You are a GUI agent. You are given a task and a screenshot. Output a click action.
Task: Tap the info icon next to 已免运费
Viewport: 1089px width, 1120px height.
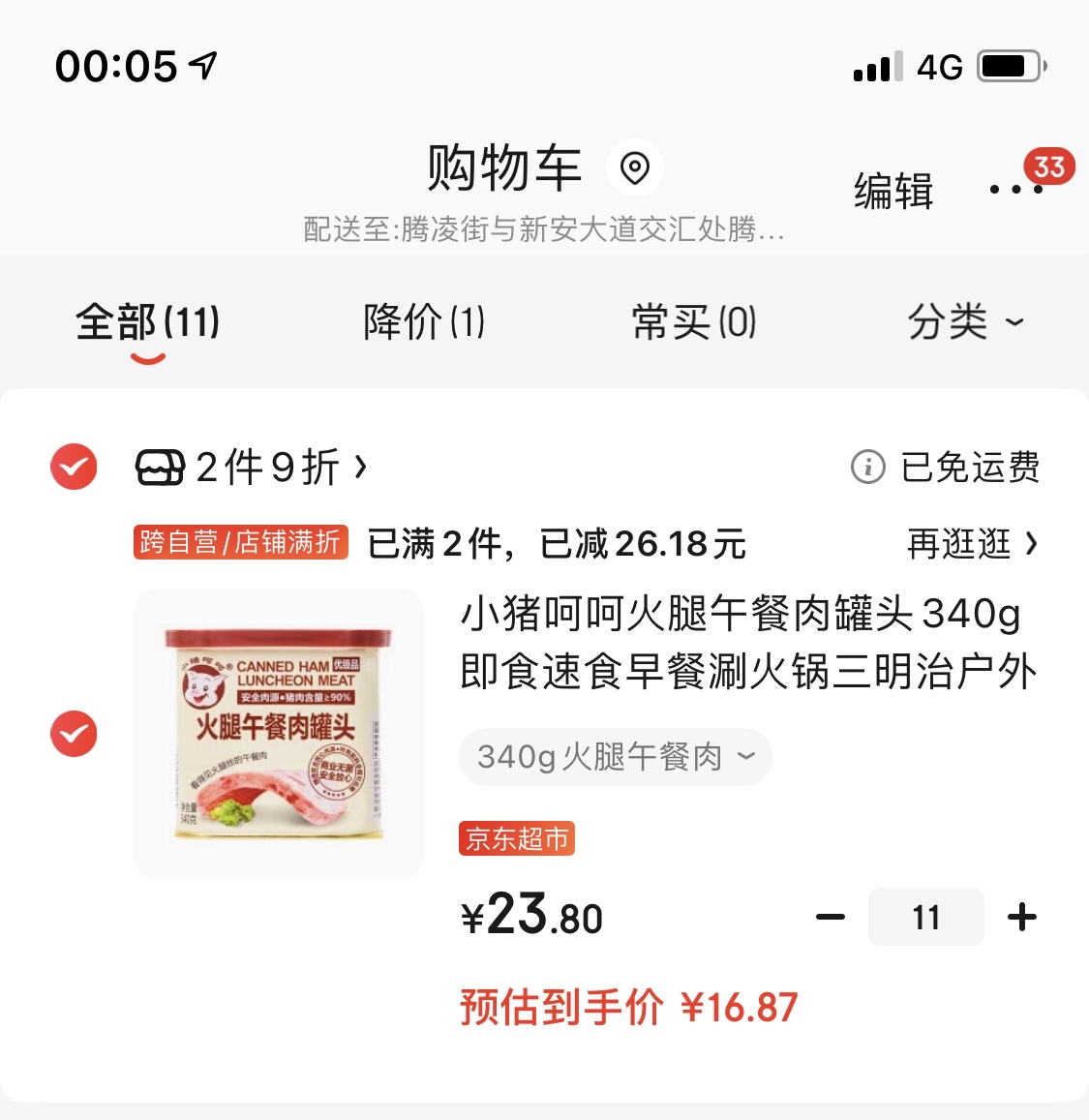pyautogui.click(x=866, y=468)
